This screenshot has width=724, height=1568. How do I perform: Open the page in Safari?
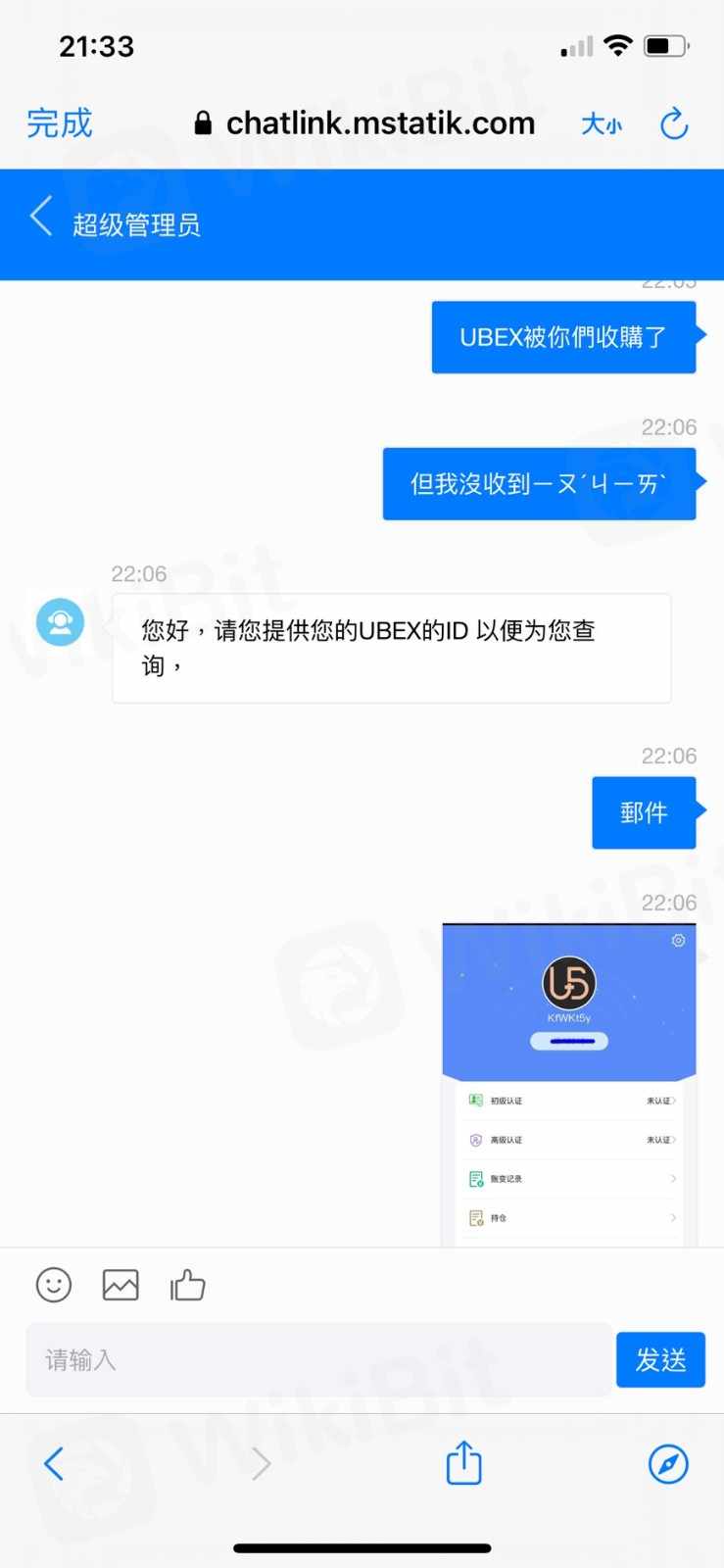(x=668, y=1464)
